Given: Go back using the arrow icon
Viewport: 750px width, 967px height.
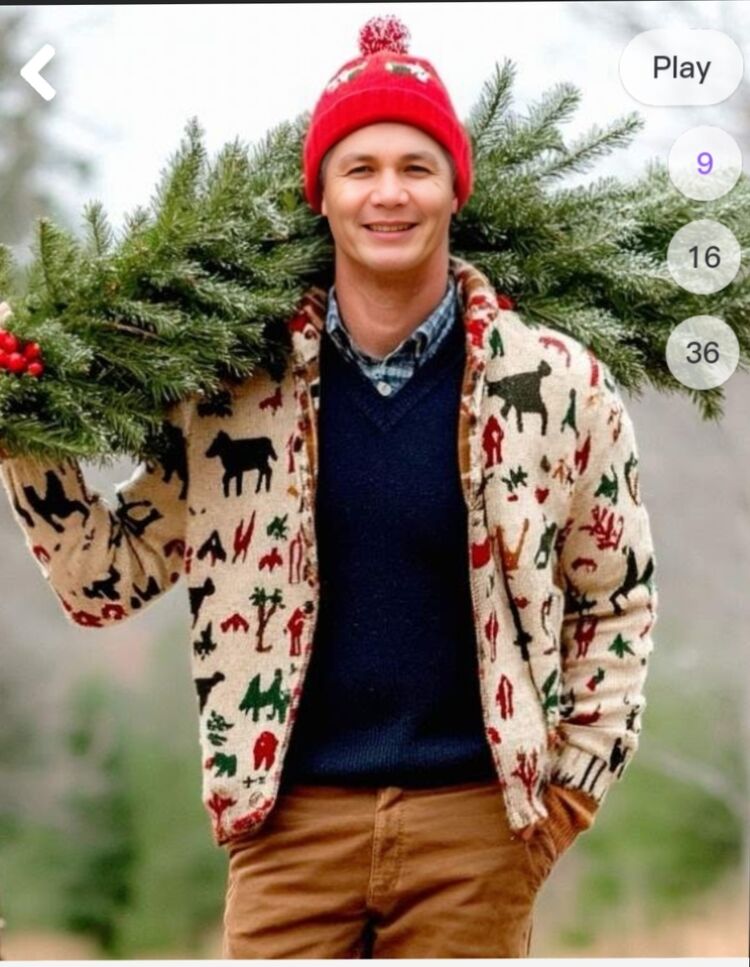Looking at the screenshot, I should 38,72.
